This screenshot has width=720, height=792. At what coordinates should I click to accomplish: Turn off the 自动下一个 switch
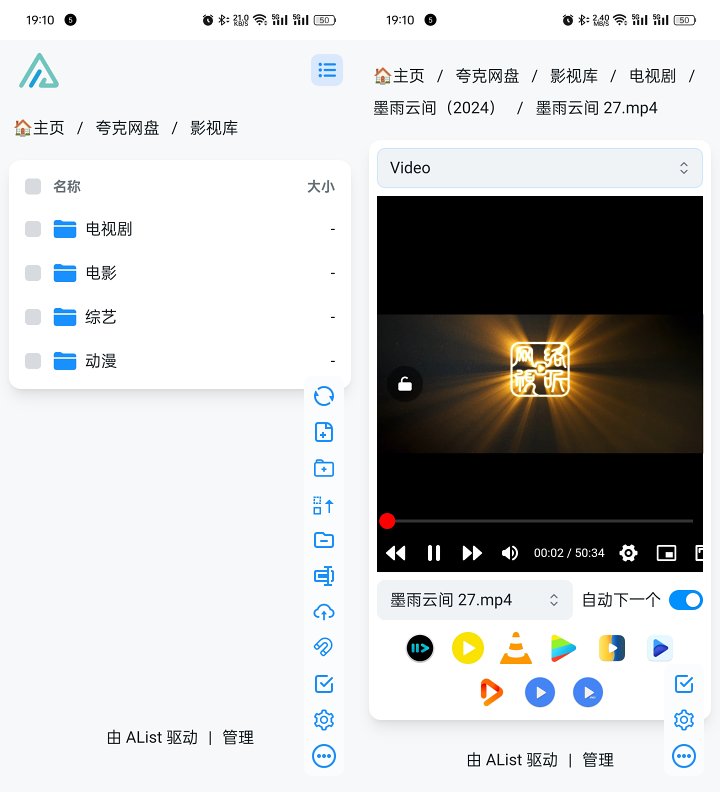pos(686,600)
